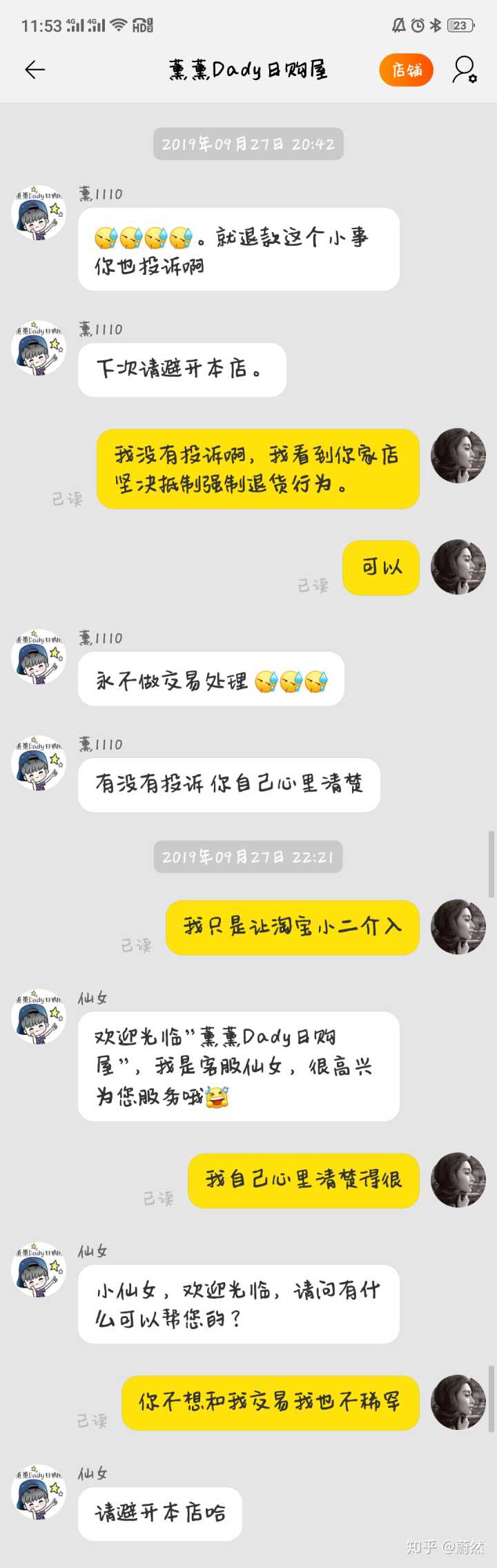Go back from the chat screen

point(35,70)
